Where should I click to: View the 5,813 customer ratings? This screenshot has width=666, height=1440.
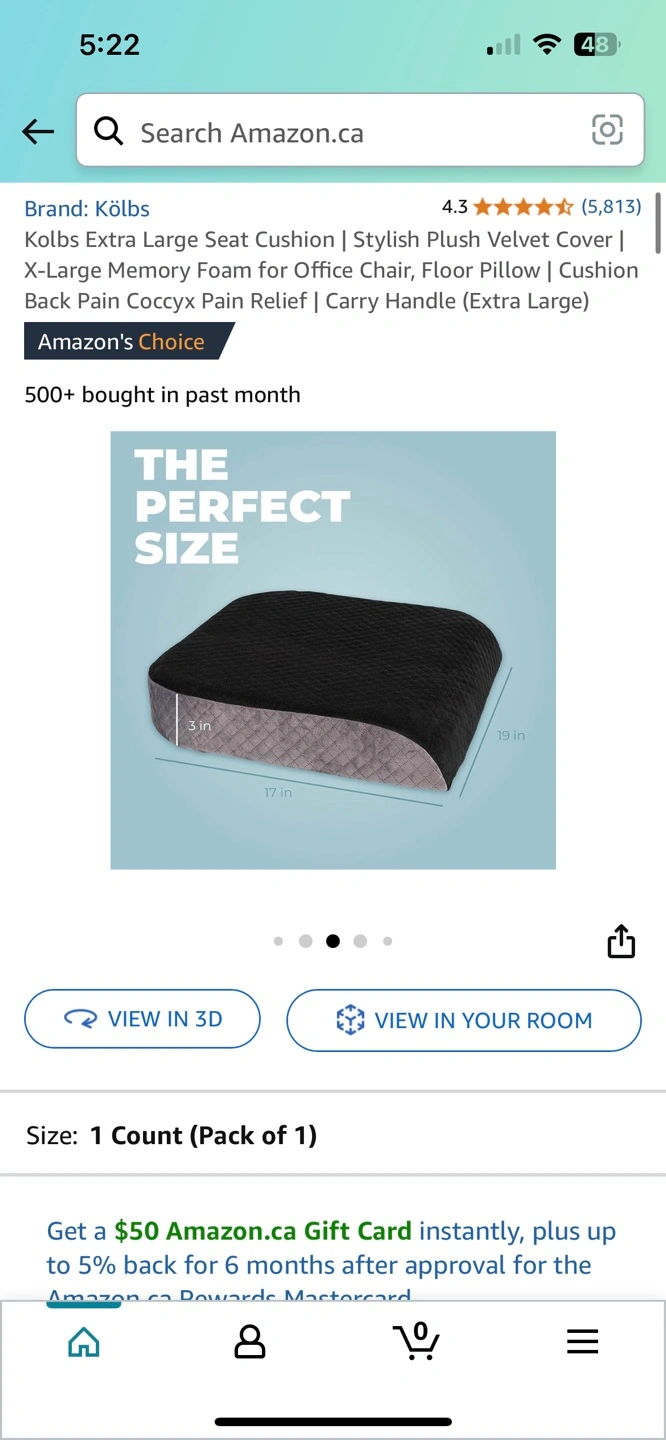tap(611, 207)
